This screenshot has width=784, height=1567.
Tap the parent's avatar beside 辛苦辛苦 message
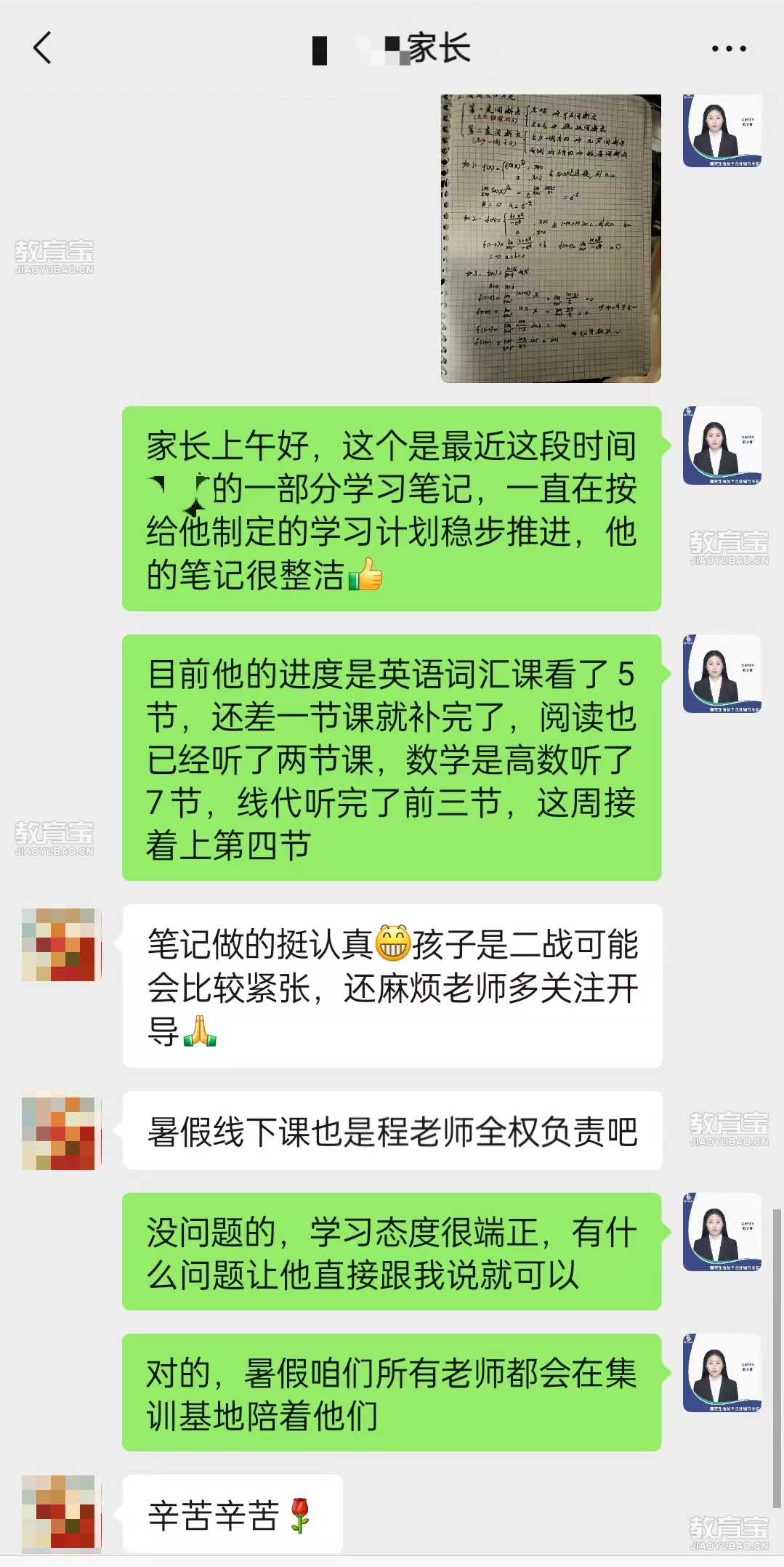pos(58,1513)
